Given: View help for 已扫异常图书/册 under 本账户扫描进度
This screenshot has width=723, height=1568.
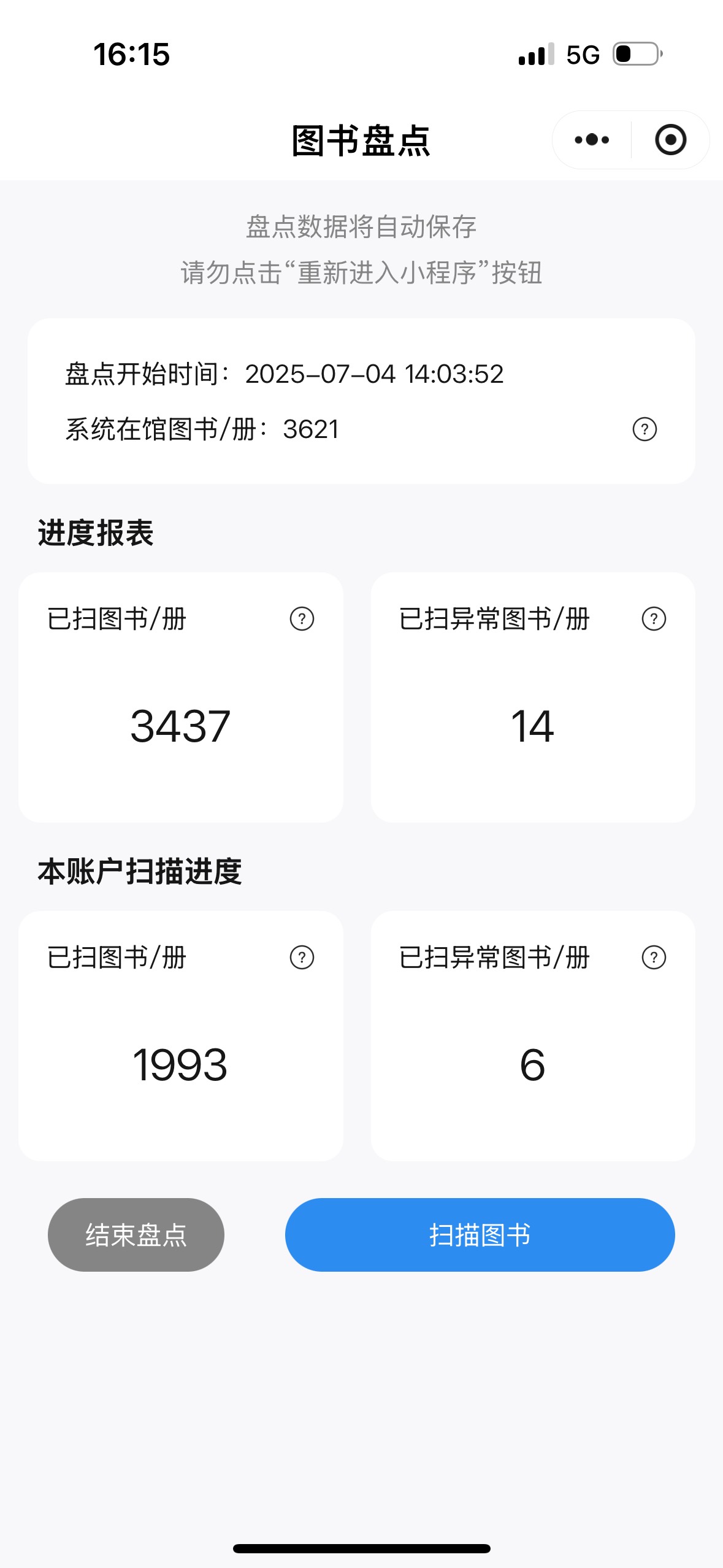Looking at the screenshot, I should pos(654,957).
